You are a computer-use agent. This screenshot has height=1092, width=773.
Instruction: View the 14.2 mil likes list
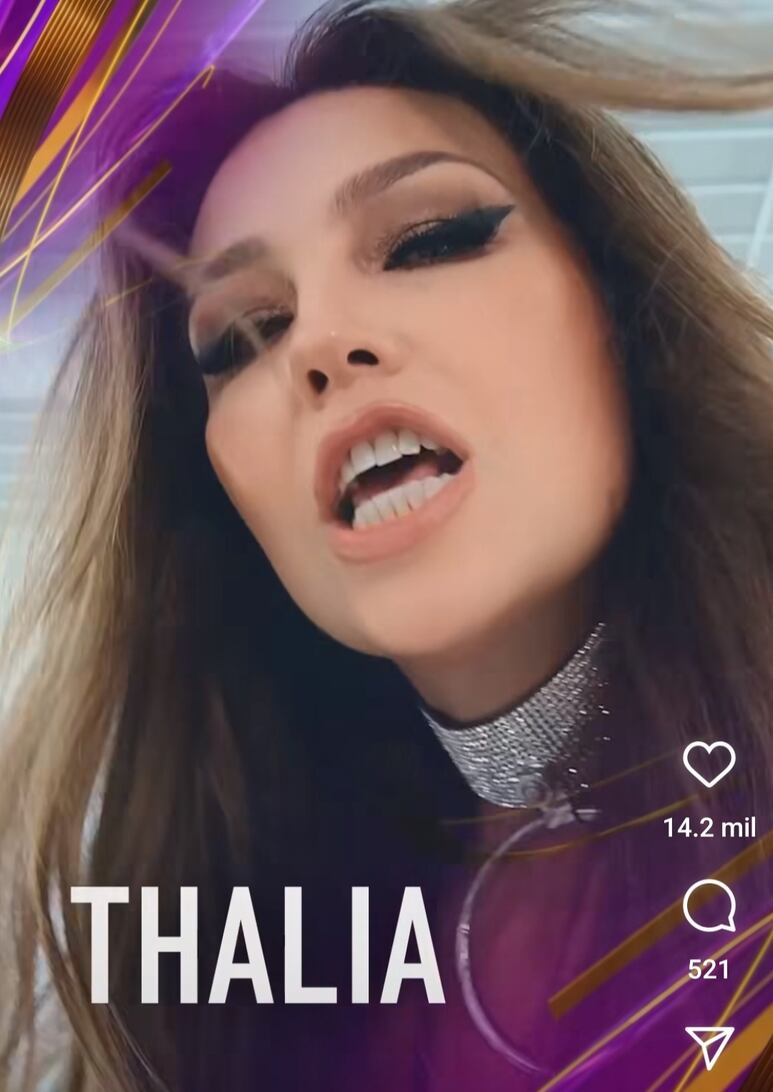709,828
